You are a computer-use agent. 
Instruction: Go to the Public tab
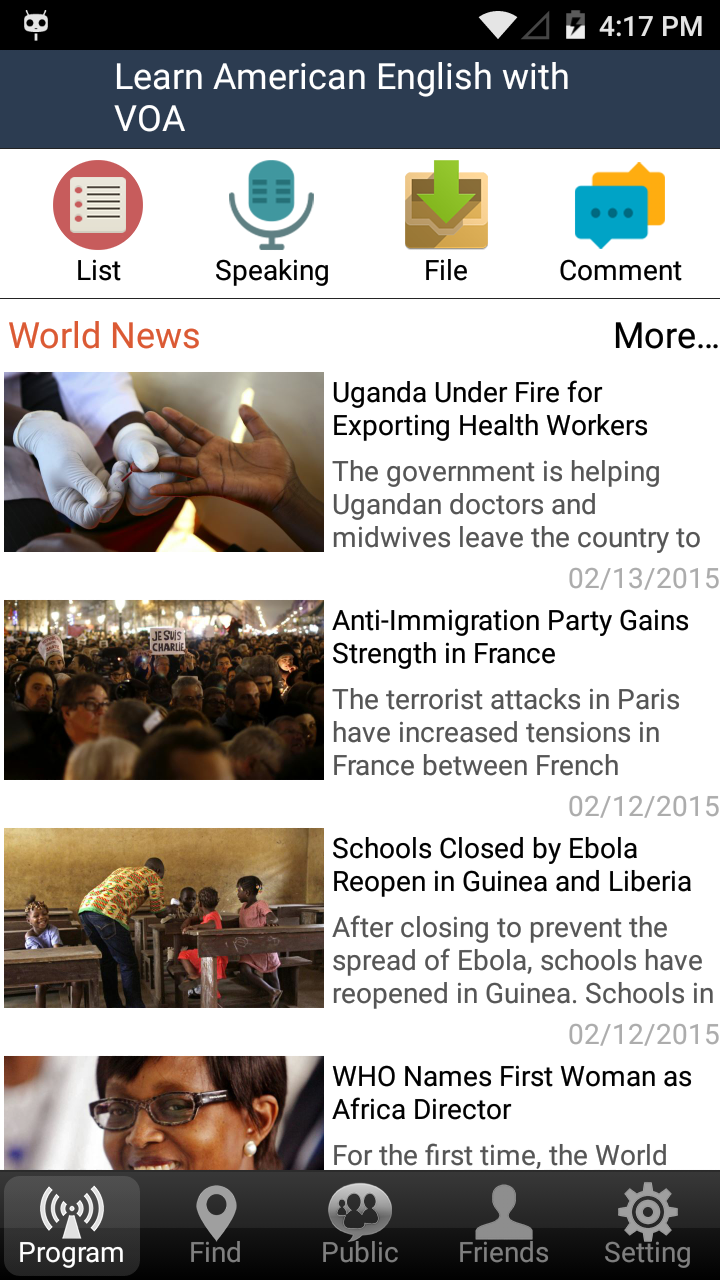360,1226
